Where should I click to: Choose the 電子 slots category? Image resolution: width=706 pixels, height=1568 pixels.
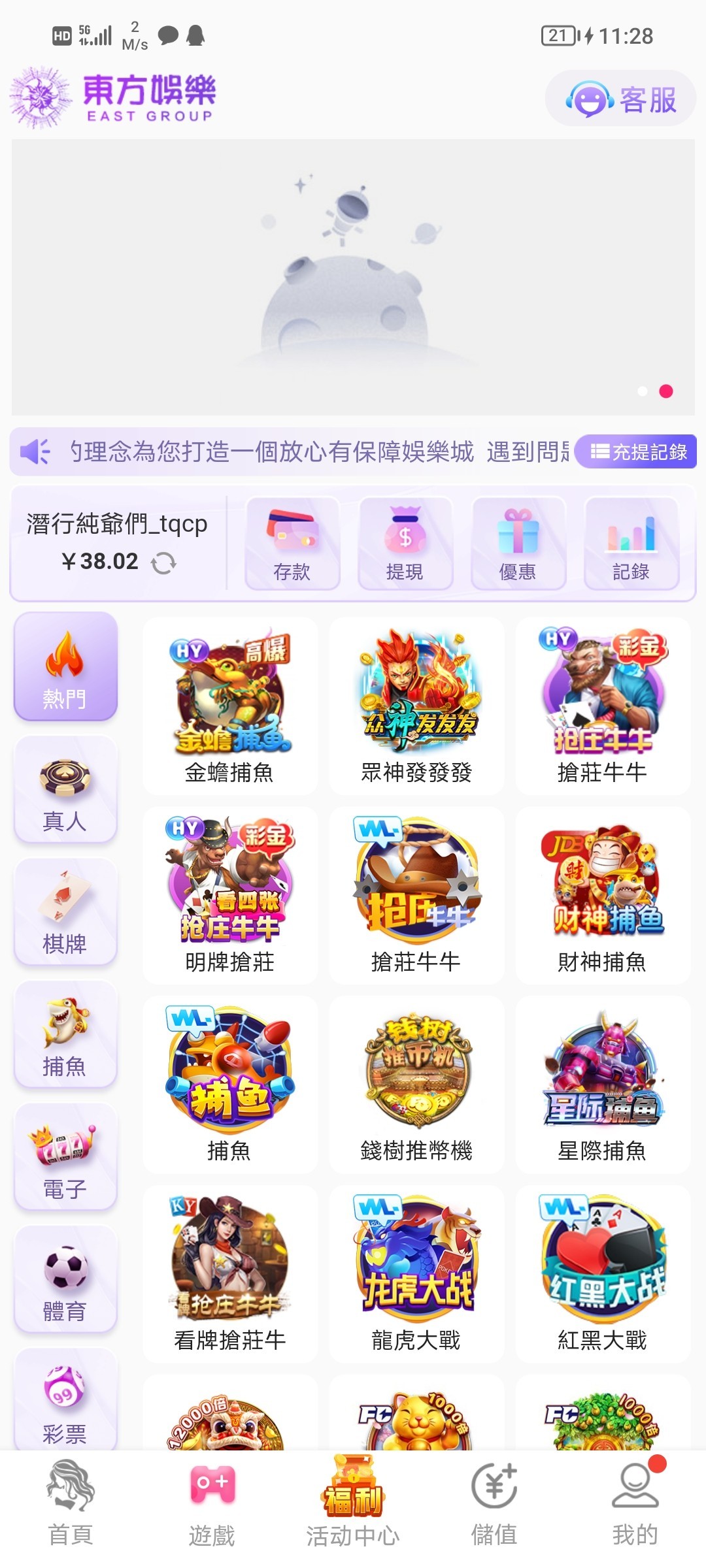65,1158
